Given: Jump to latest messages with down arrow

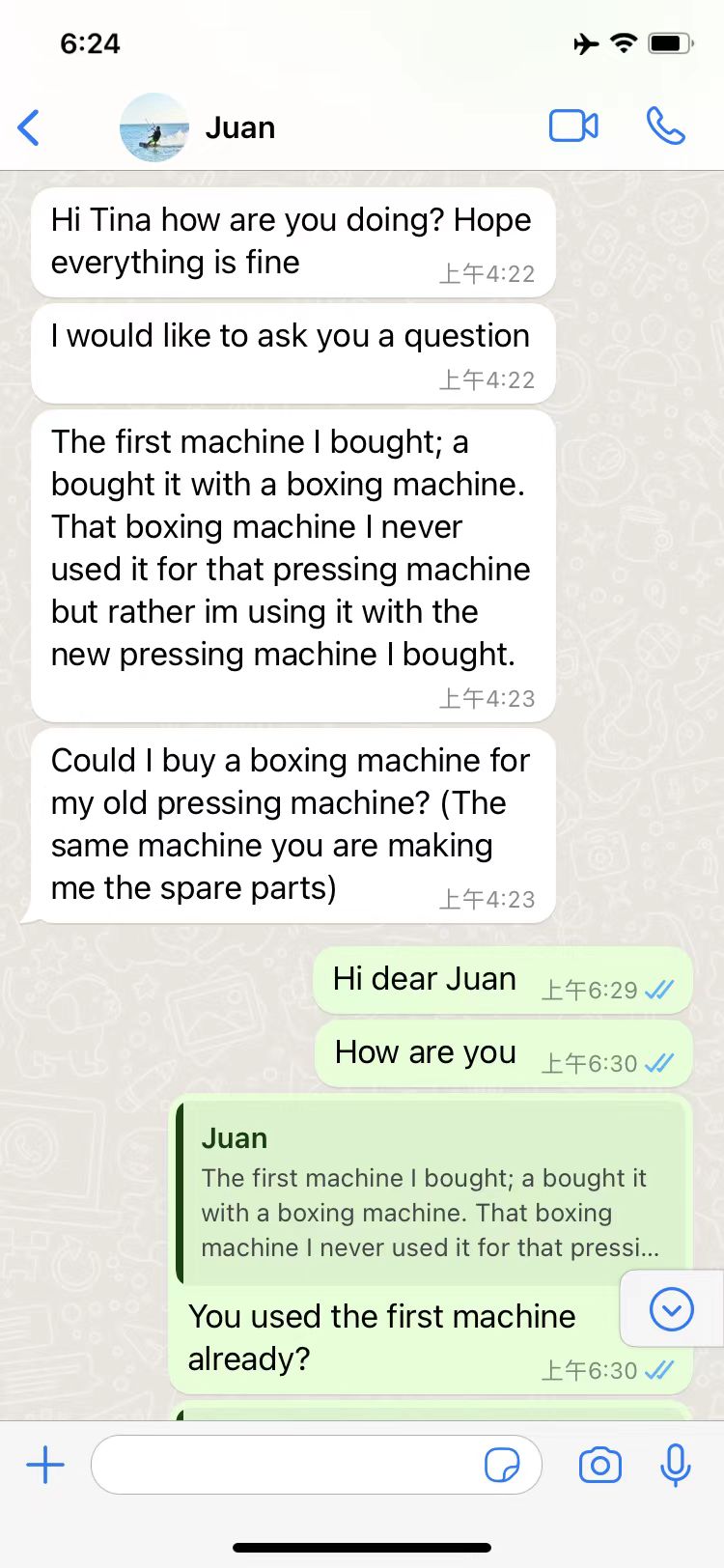Looking at the screenshot, I should pos(672,1309).
